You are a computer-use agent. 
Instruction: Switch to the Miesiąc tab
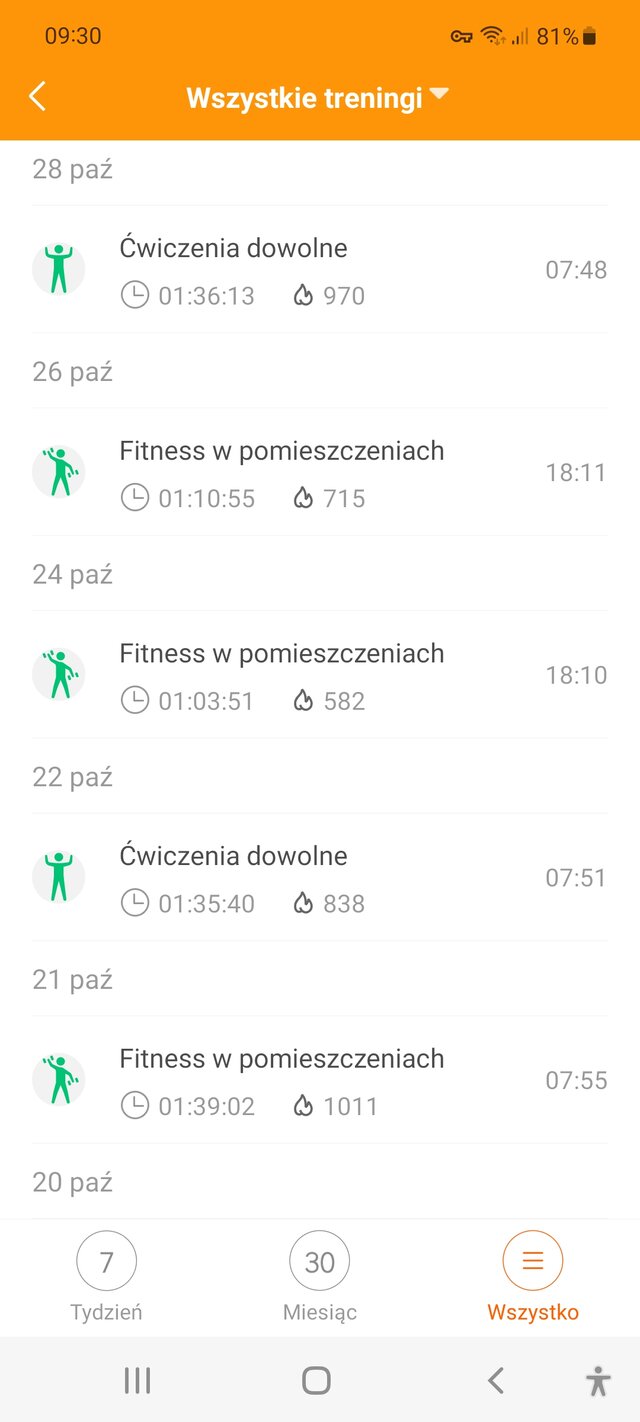(319, 1277)
